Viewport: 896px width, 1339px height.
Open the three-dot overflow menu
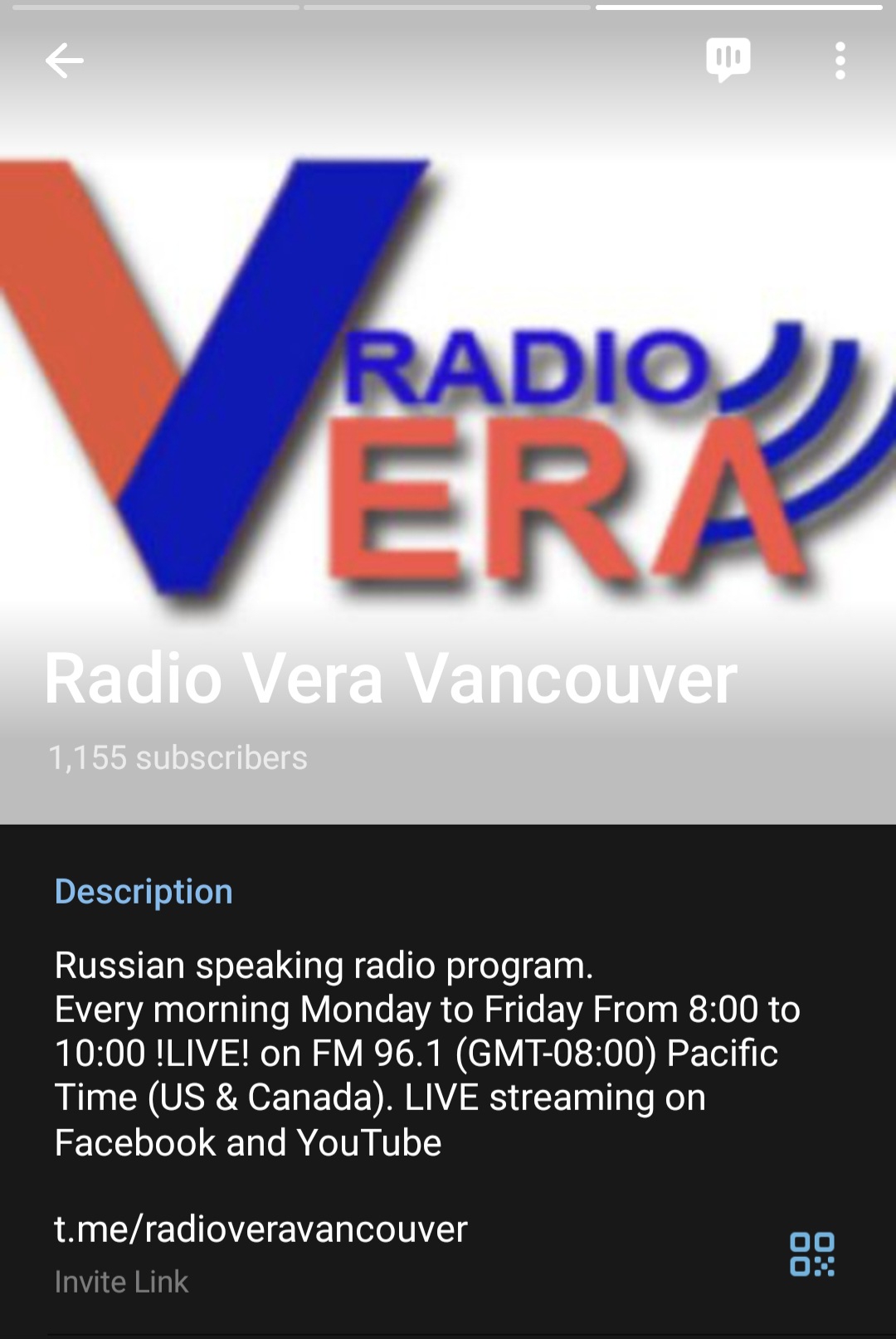coord(840,61)
